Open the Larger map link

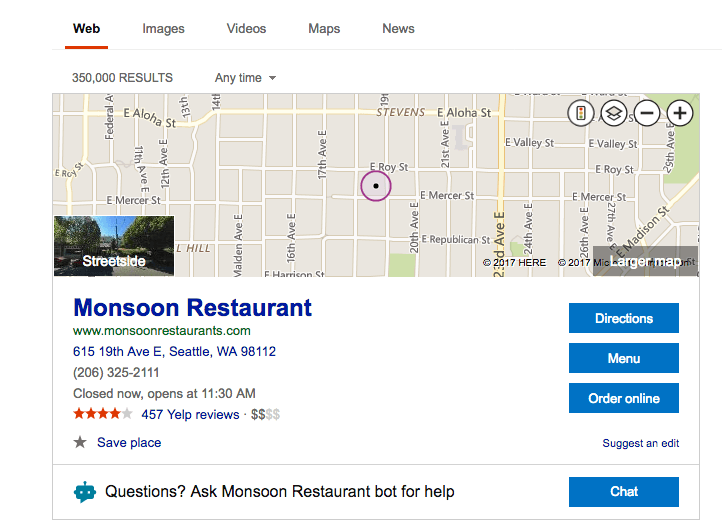pos(645,262)
